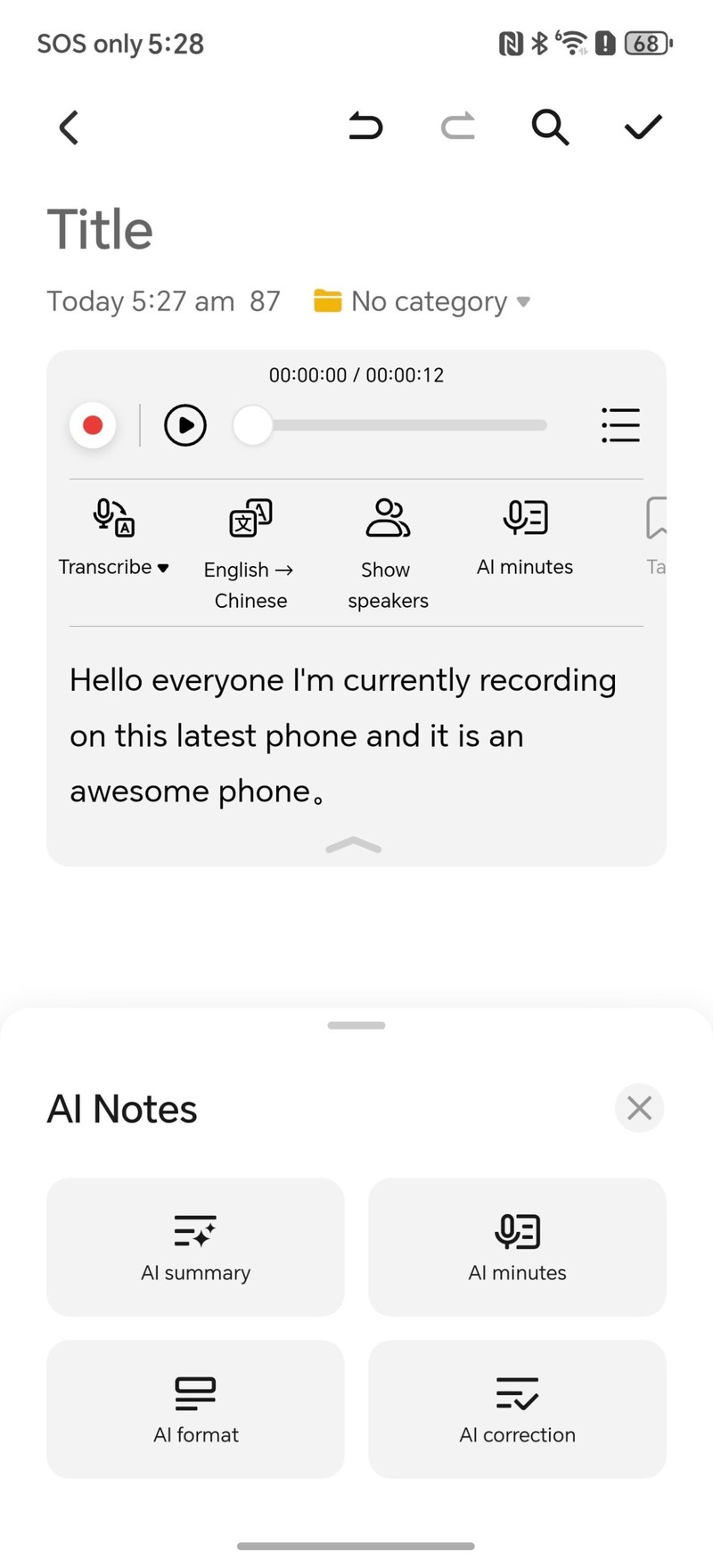Tap the Title field to edit it
This screenshot has width=713, height=1568.
pos(100,229)
